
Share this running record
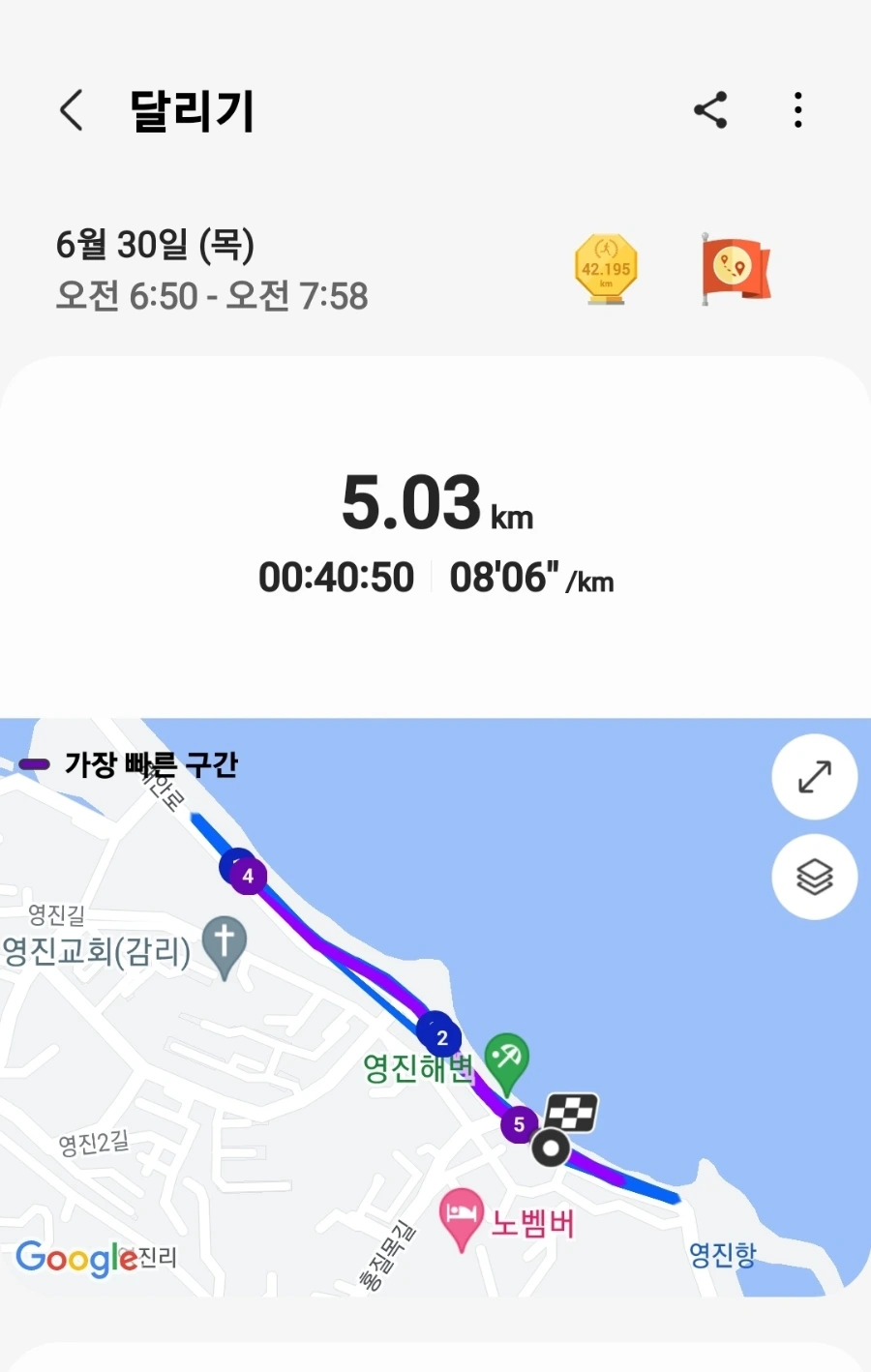711,109
